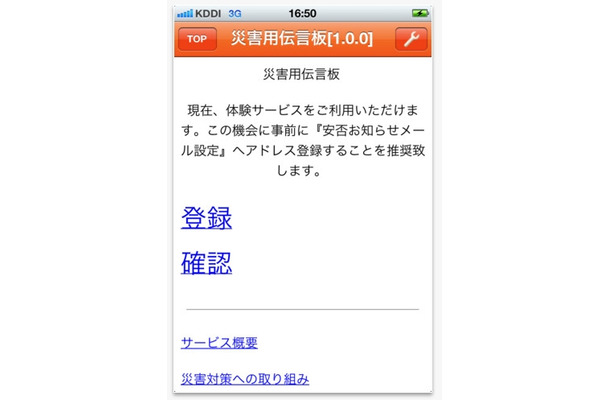610x400 pixels.
Task: Open the wrench settings icon
Action: tap(411, 40)
